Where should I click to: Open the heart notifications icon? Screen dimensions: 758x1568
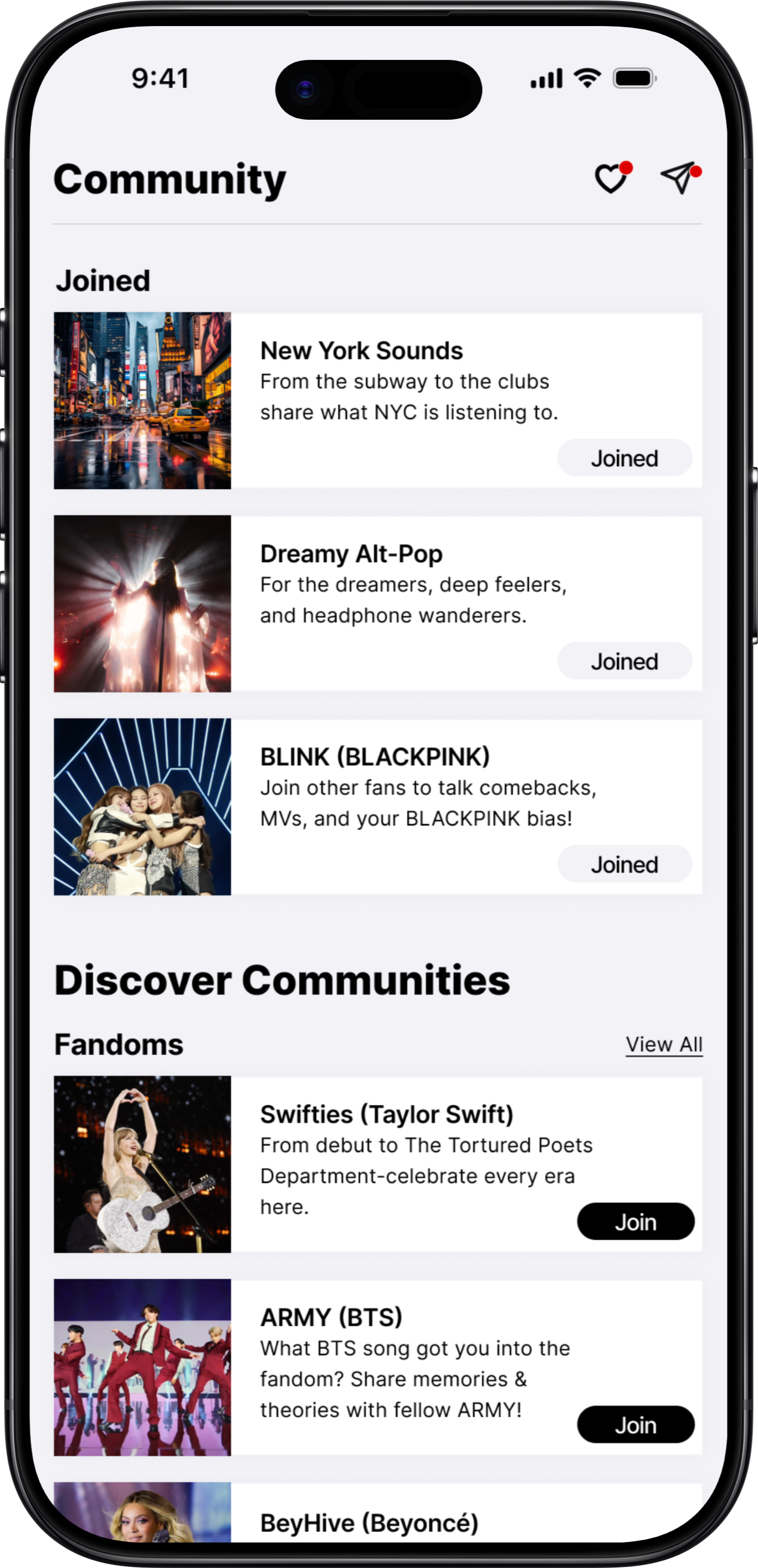pos(611,179)
